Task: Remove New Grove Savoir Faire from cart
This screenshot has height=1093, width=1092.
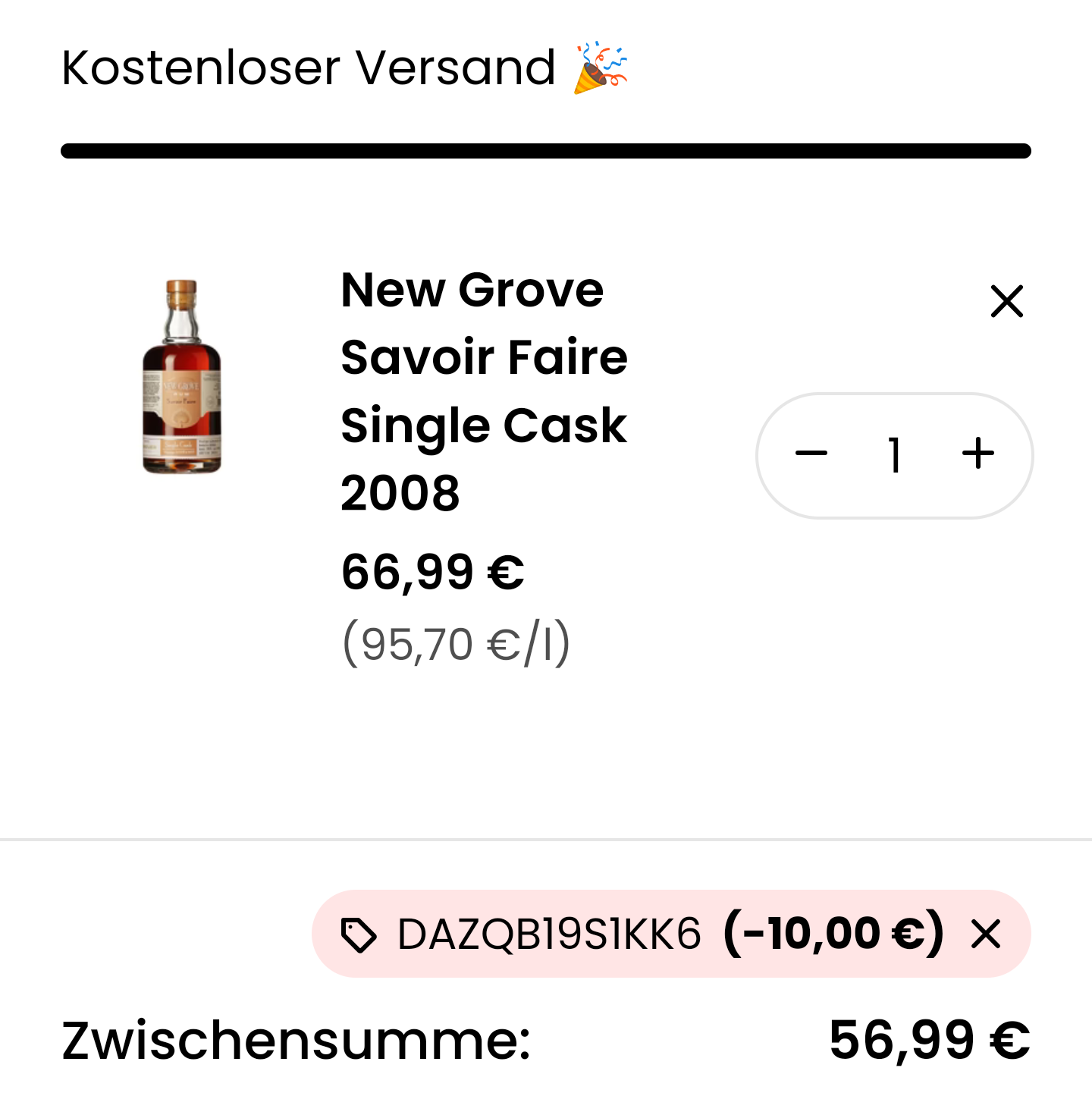Action: click(1007, 302)
